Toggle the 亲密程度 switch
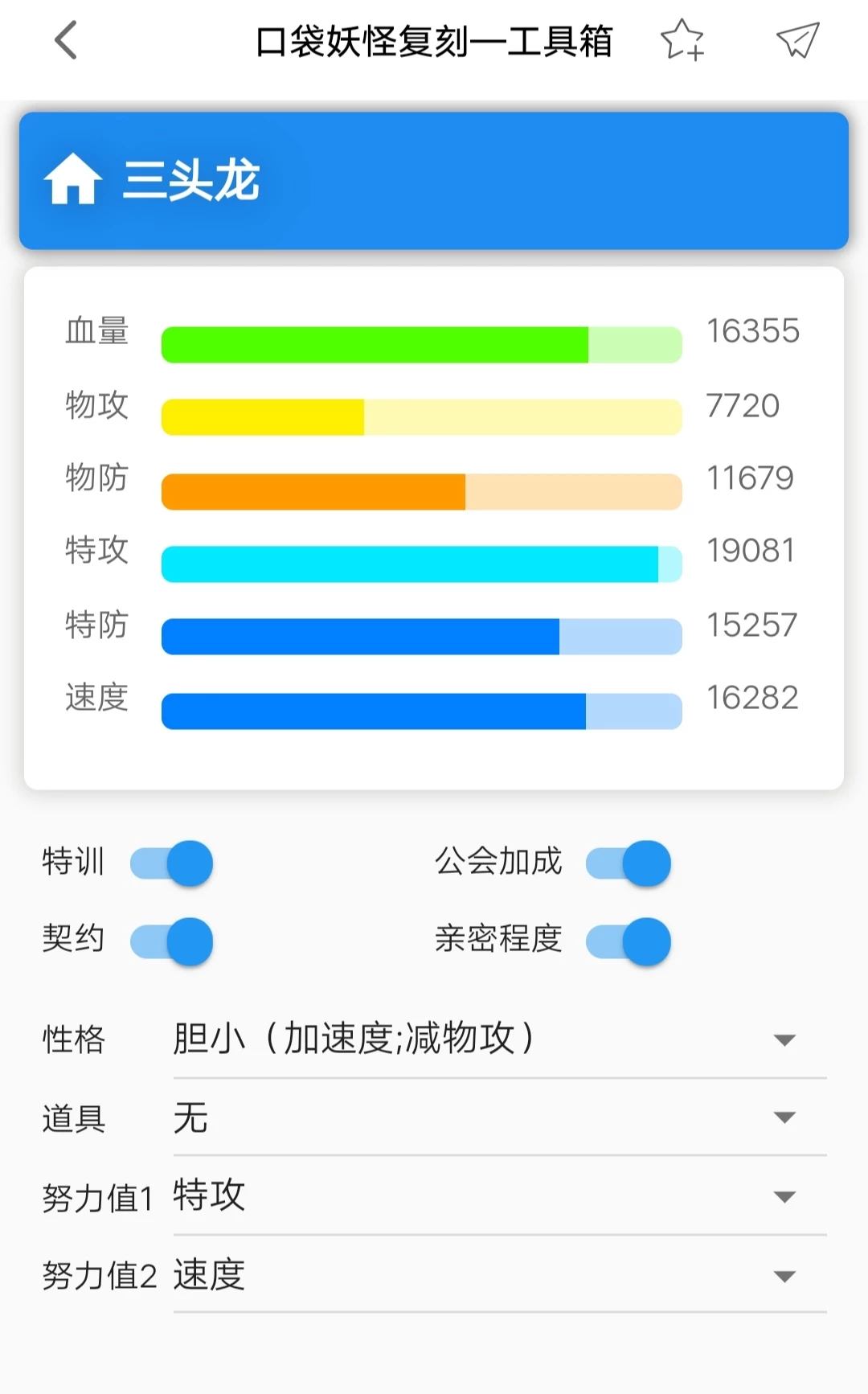 (628, 941)
